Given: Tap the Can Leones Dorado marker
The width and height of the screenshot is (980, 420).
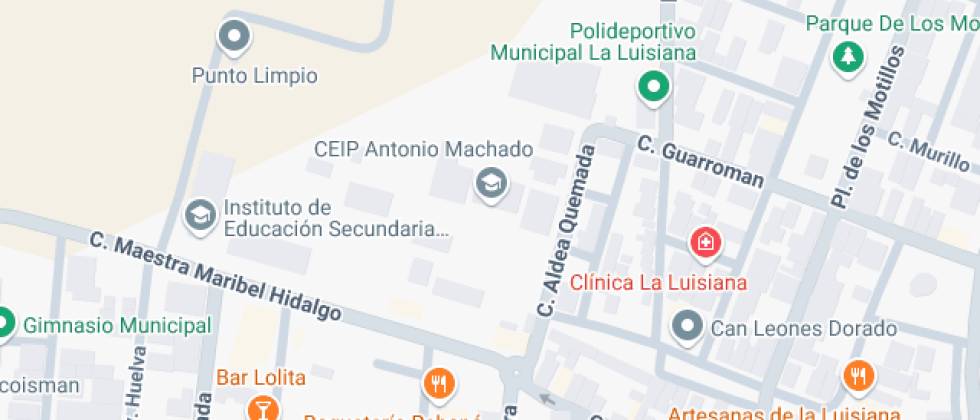Looking at the screenshot, I should point(687,326).
